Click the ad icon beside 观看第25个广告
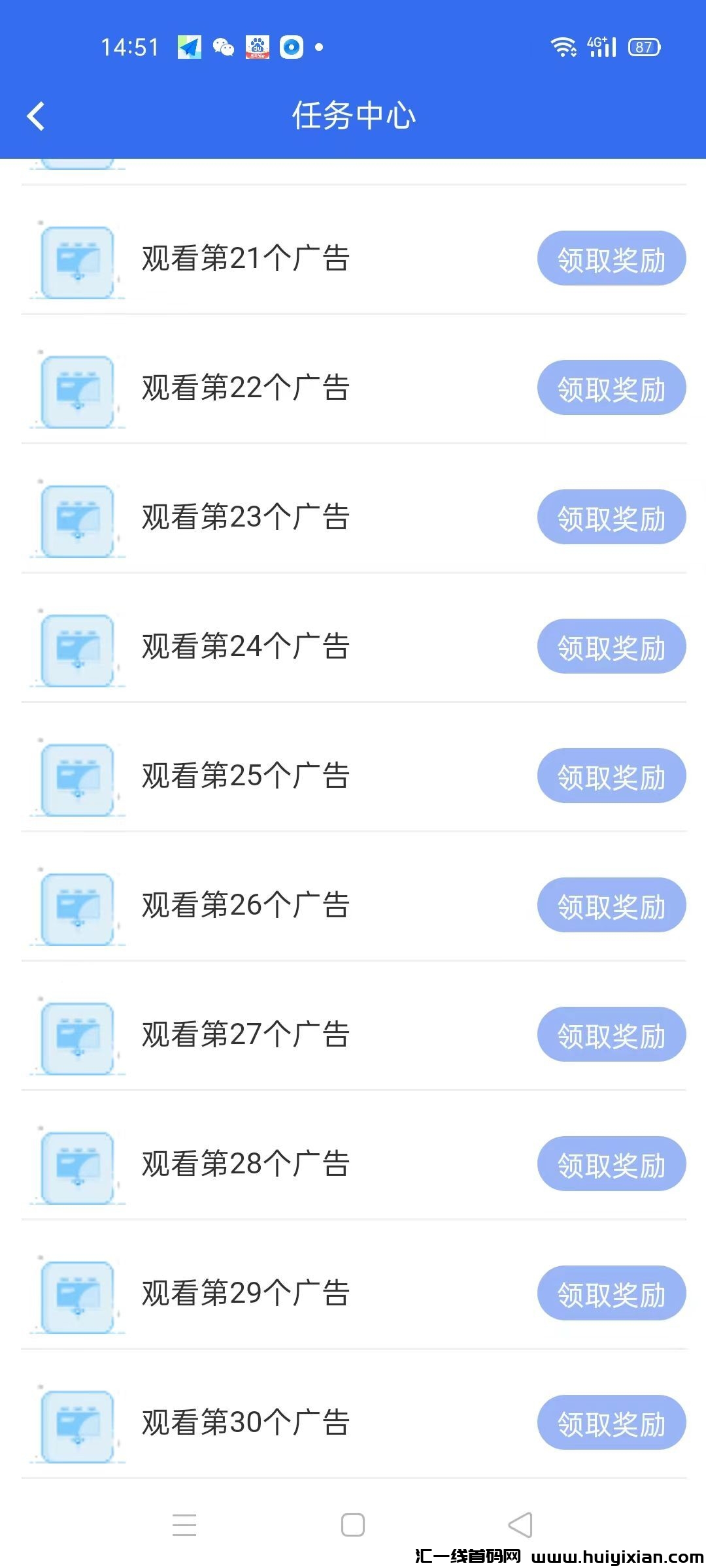The height and width of the screenshot is (1568, 706). (x=78, y=776)
